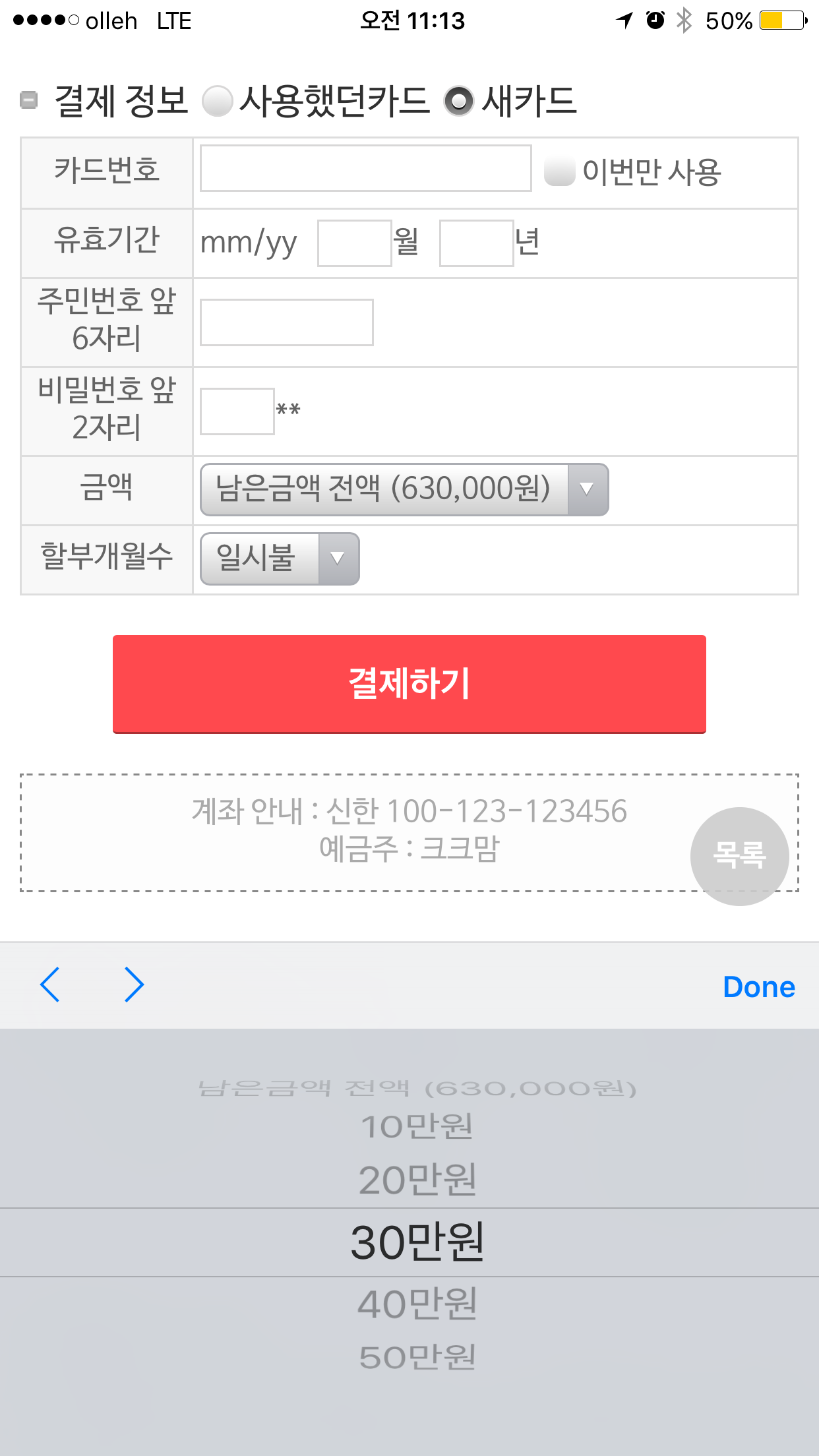Tap the 카드번호 input field

365,169
